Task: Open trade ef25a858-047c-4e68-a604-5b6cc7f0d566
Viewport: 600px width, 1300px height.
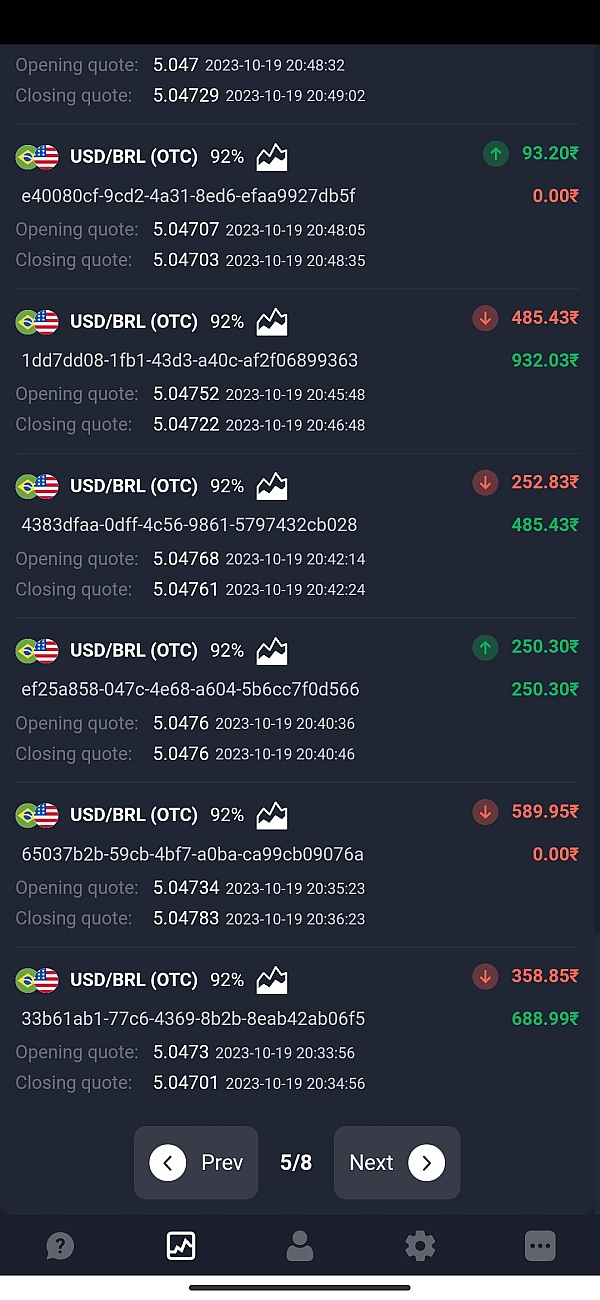Action: point(190,689)
